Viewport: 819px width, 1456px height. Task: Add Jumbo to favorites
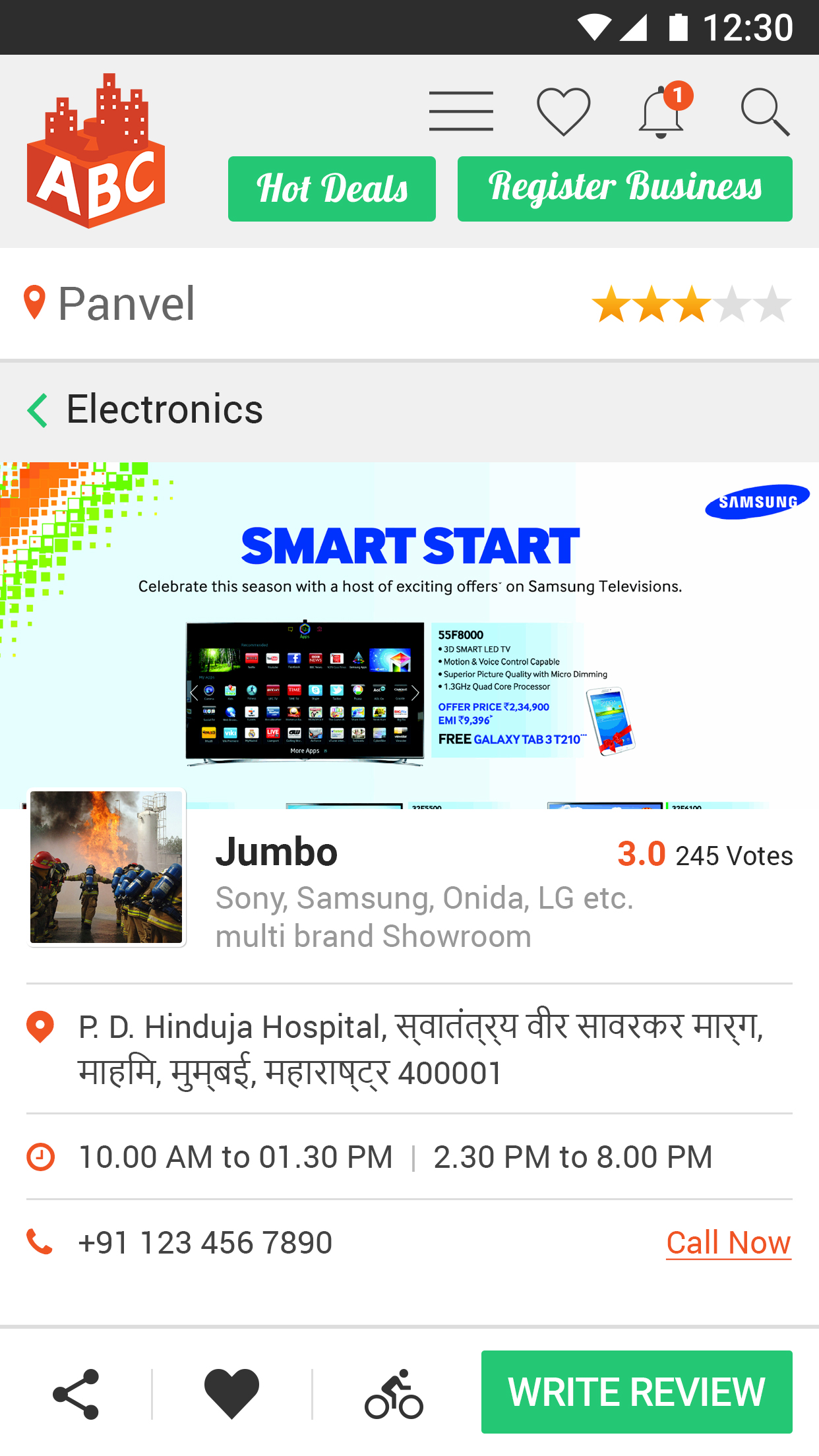point(231,1394)
